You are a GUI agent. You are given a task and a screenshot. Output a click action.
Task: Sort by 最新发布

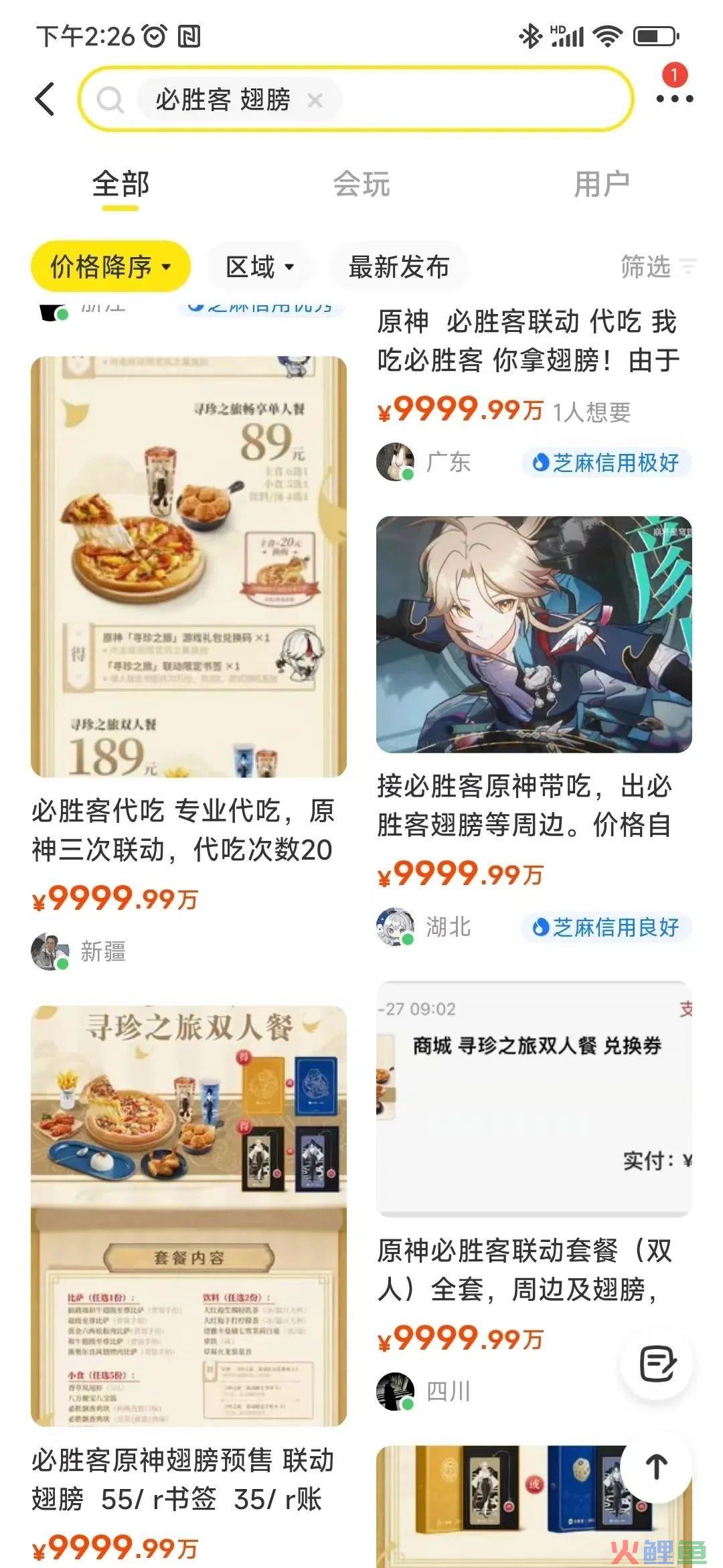pos(399,266)
